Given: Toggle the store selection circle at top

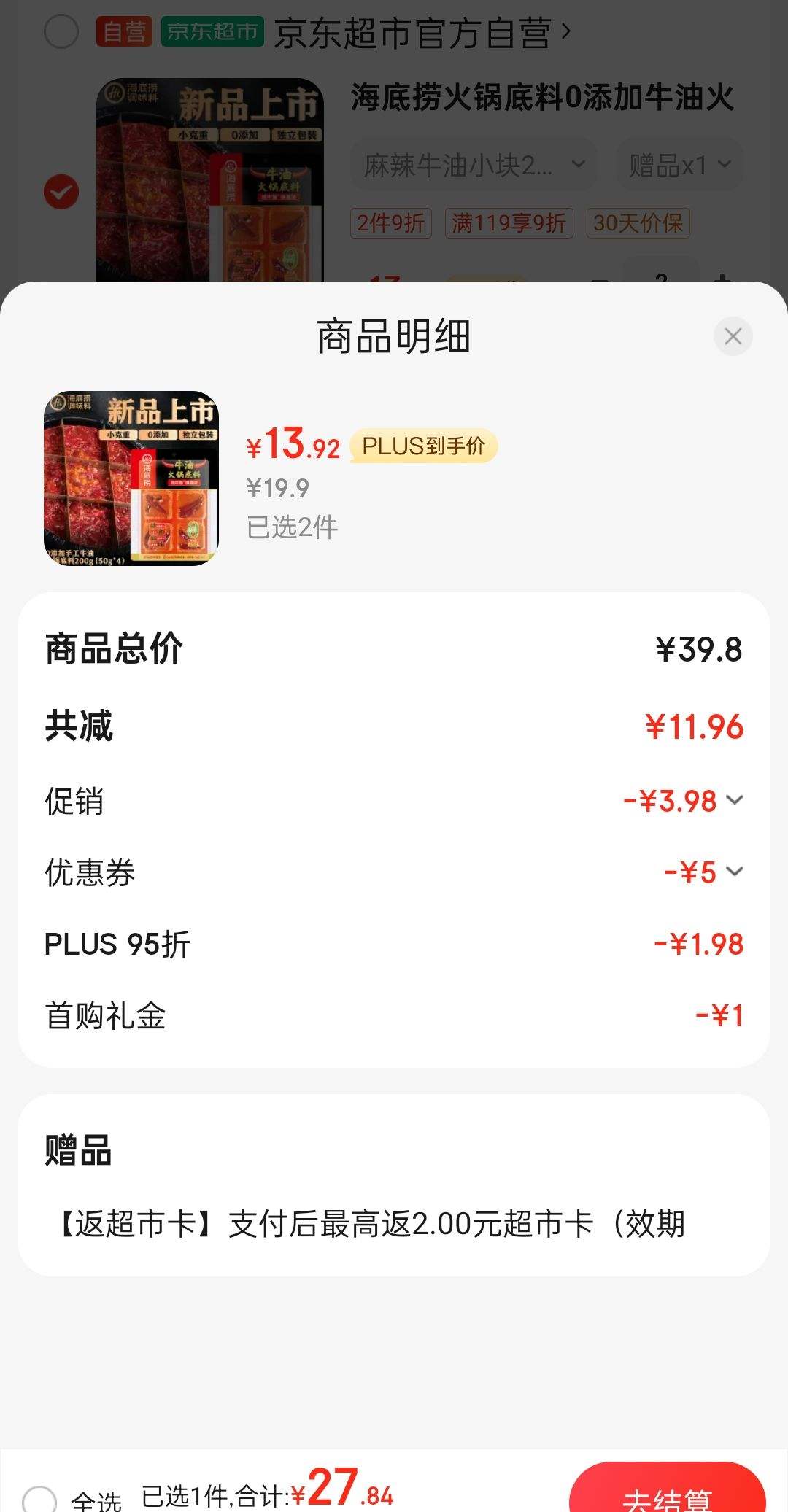Looking at the screenshot, I should tap(61, 32).
